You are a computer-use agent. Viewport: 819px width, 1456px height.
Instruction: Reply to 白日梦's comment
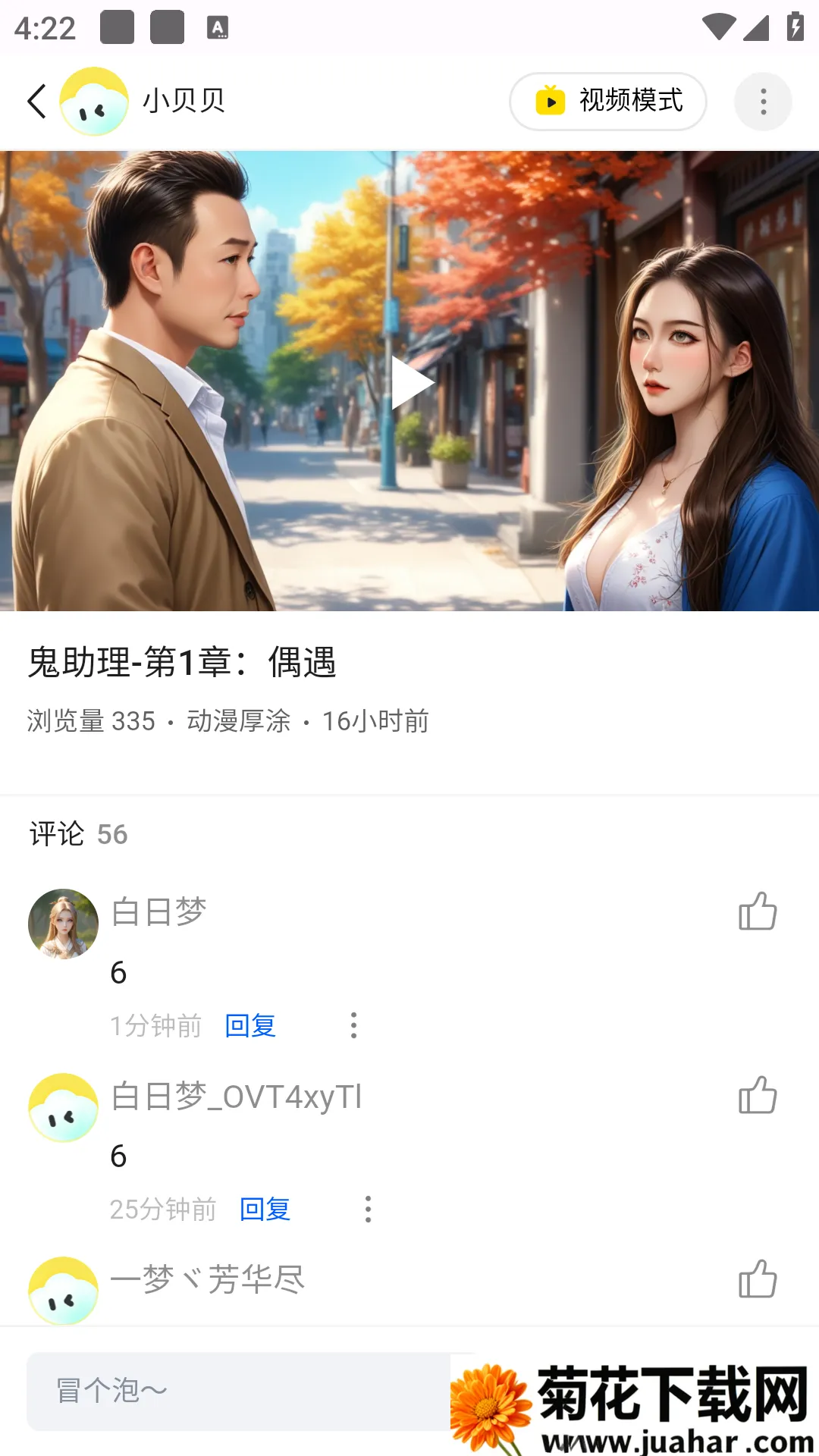click(250, 1025)
